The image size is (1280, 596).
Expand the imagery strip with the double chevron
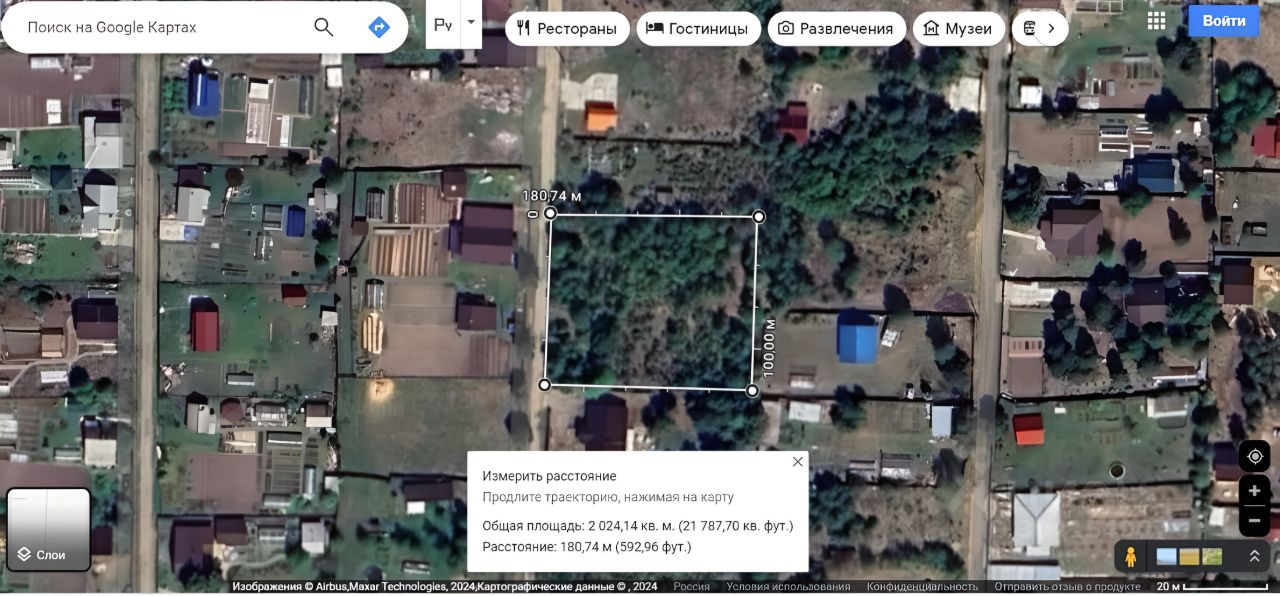coord(1254,556)
